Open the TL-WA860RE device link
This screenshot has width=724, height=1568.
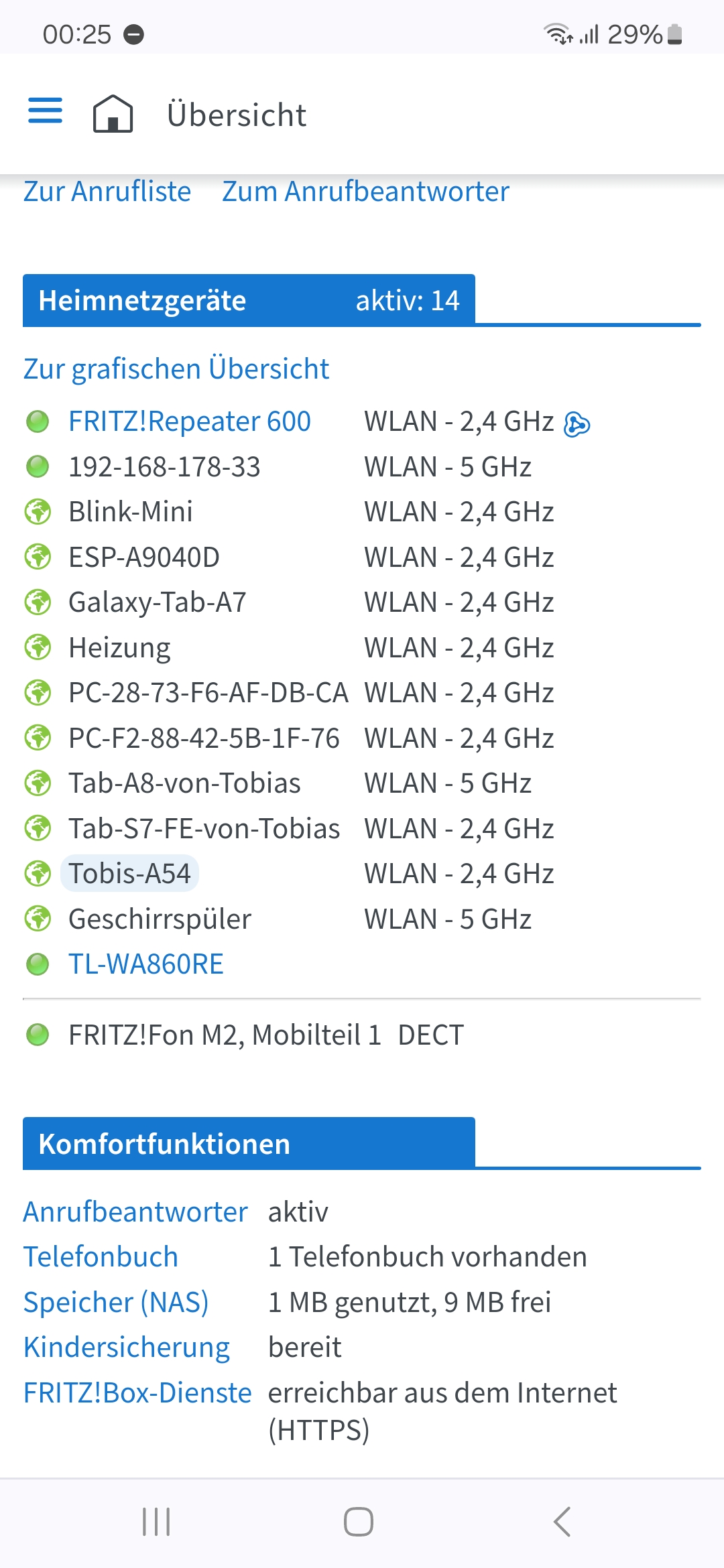pos(146,964)
